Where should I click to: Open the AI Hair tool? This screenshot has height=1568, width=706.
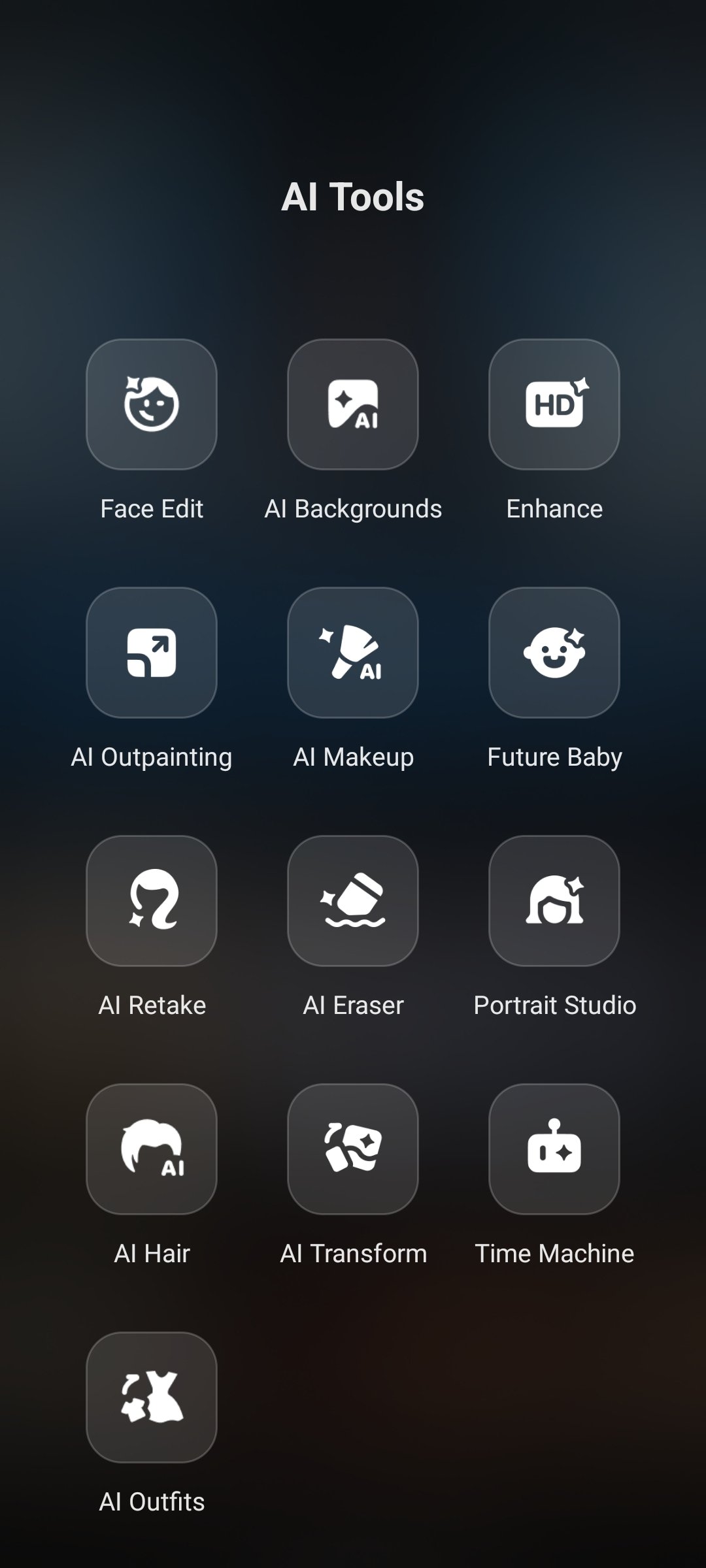tap(152, 1149)
